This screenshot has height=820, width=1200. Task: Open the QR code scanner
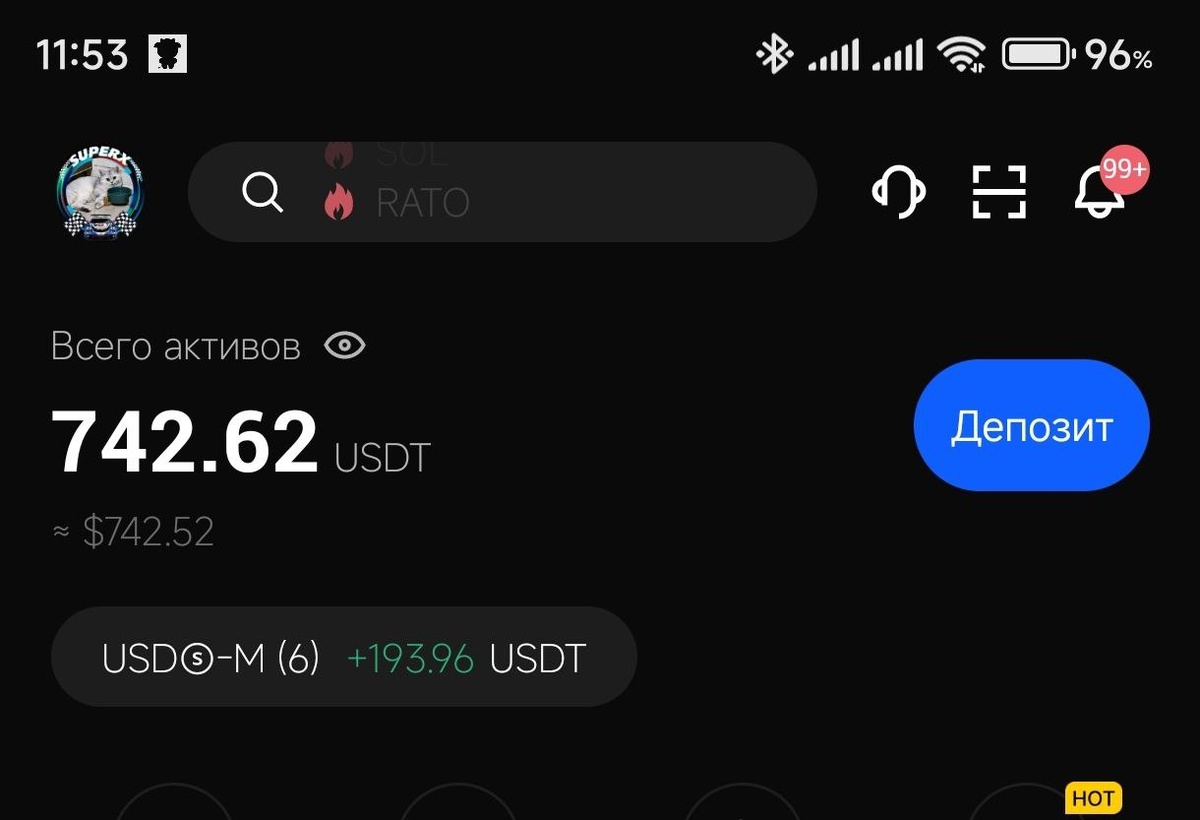coord(999,192)
